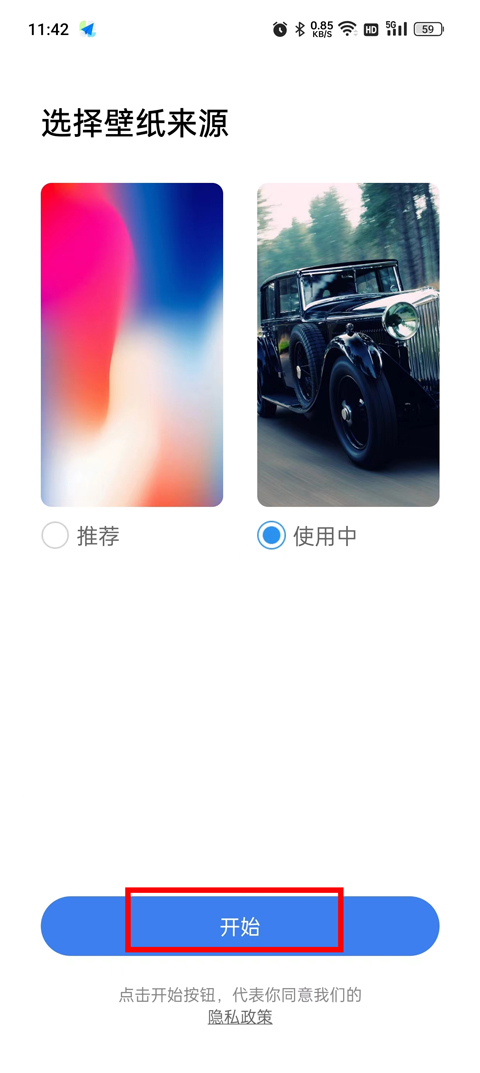Tap the 开始 button
The height and width of the screenshot is (1073, 480).
click(240, 926)
